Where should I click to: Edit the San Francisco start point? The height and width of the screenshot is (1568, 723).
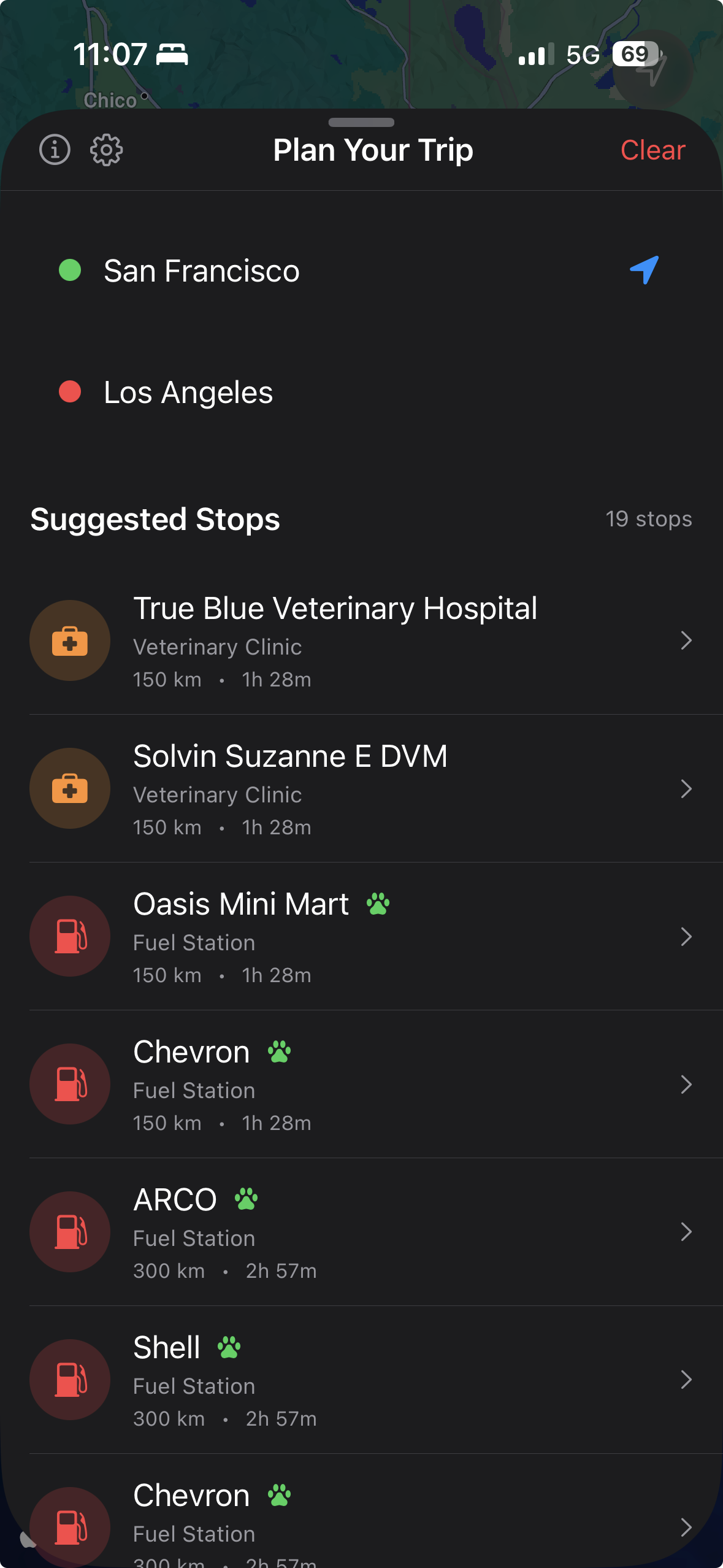[x=202, y=271]
